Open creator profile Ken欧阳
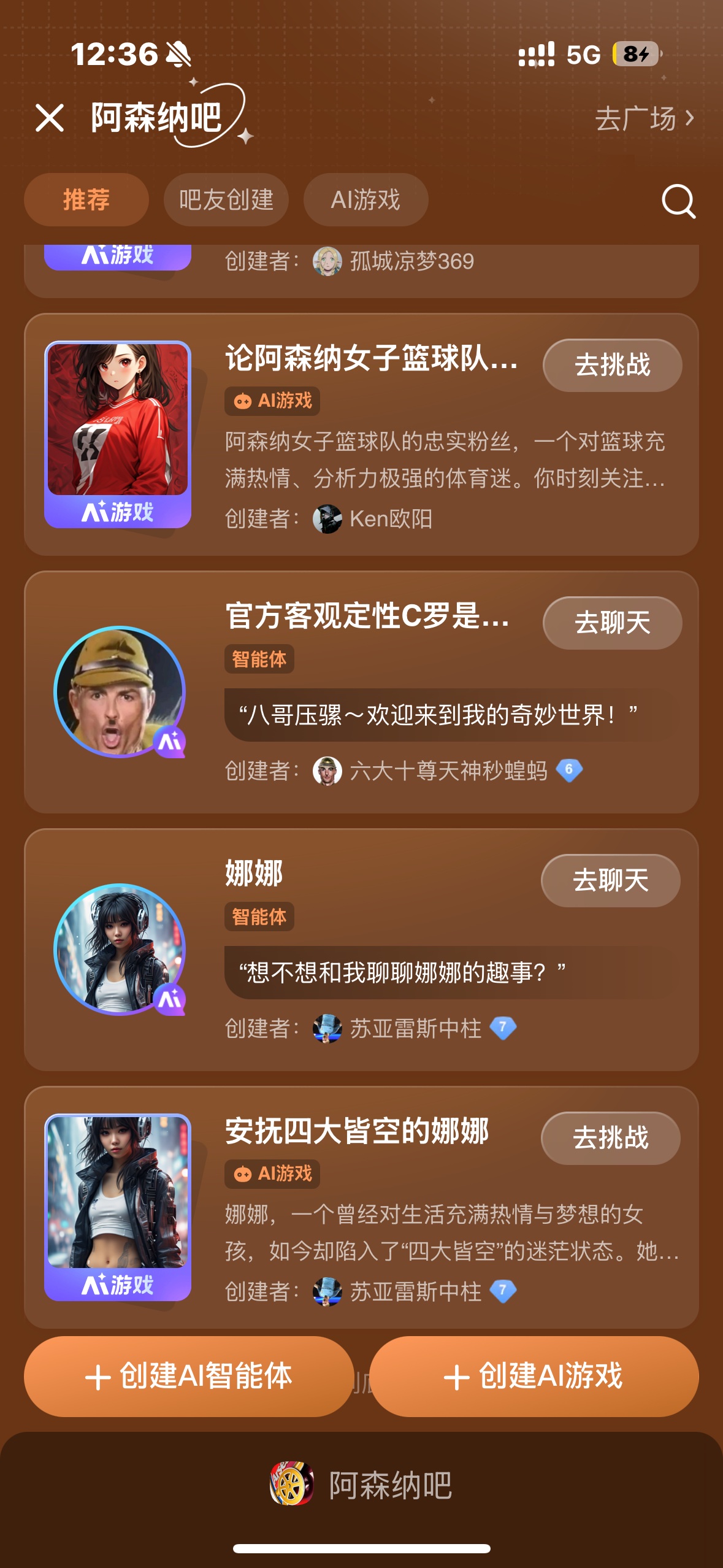This screenshot has width=723, height=1568. click(390, 519)
